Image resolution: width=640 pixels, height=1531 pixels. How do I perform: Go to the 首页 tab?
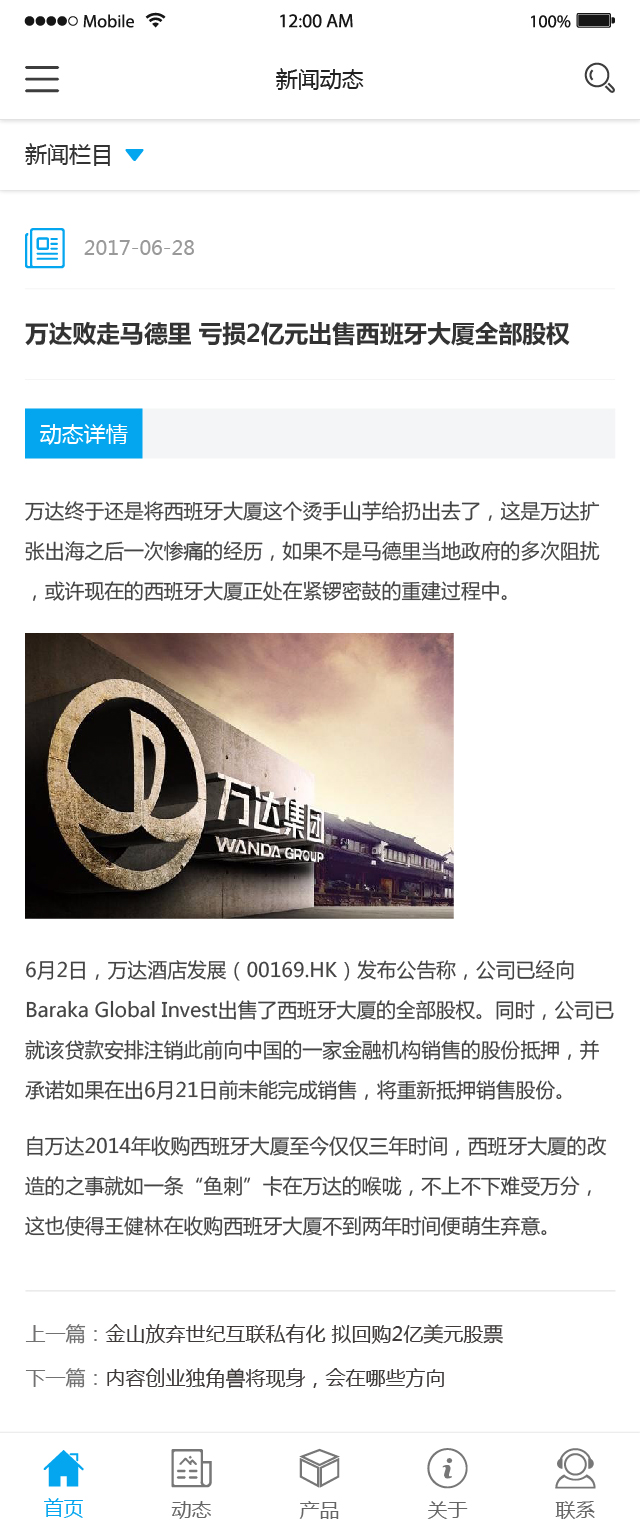coord(64,1483)
